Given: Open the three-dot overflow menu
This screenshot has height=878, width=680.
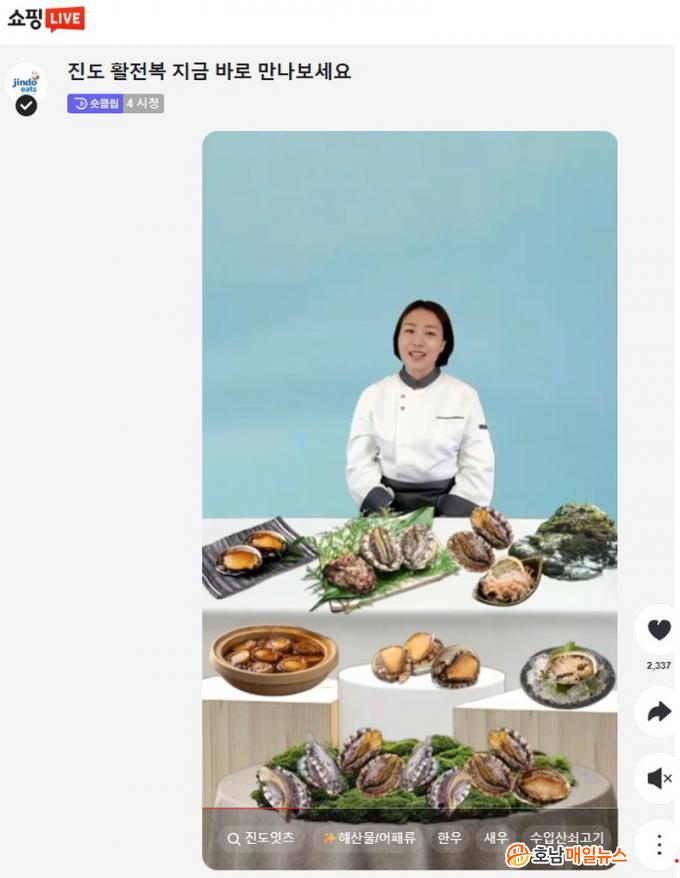Looking at the screenshot, I should [658, 845].
